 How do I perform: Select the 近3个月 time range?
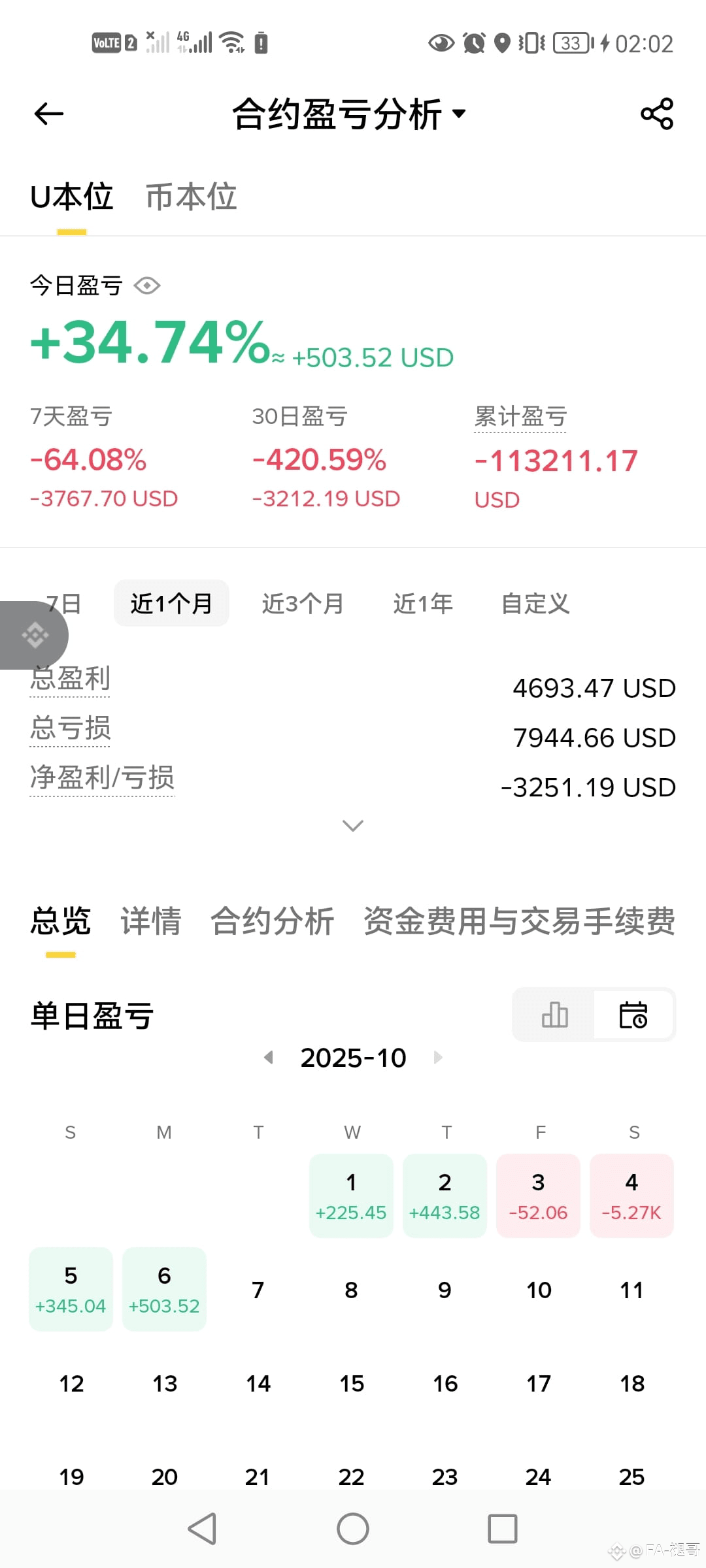[303, 603]
